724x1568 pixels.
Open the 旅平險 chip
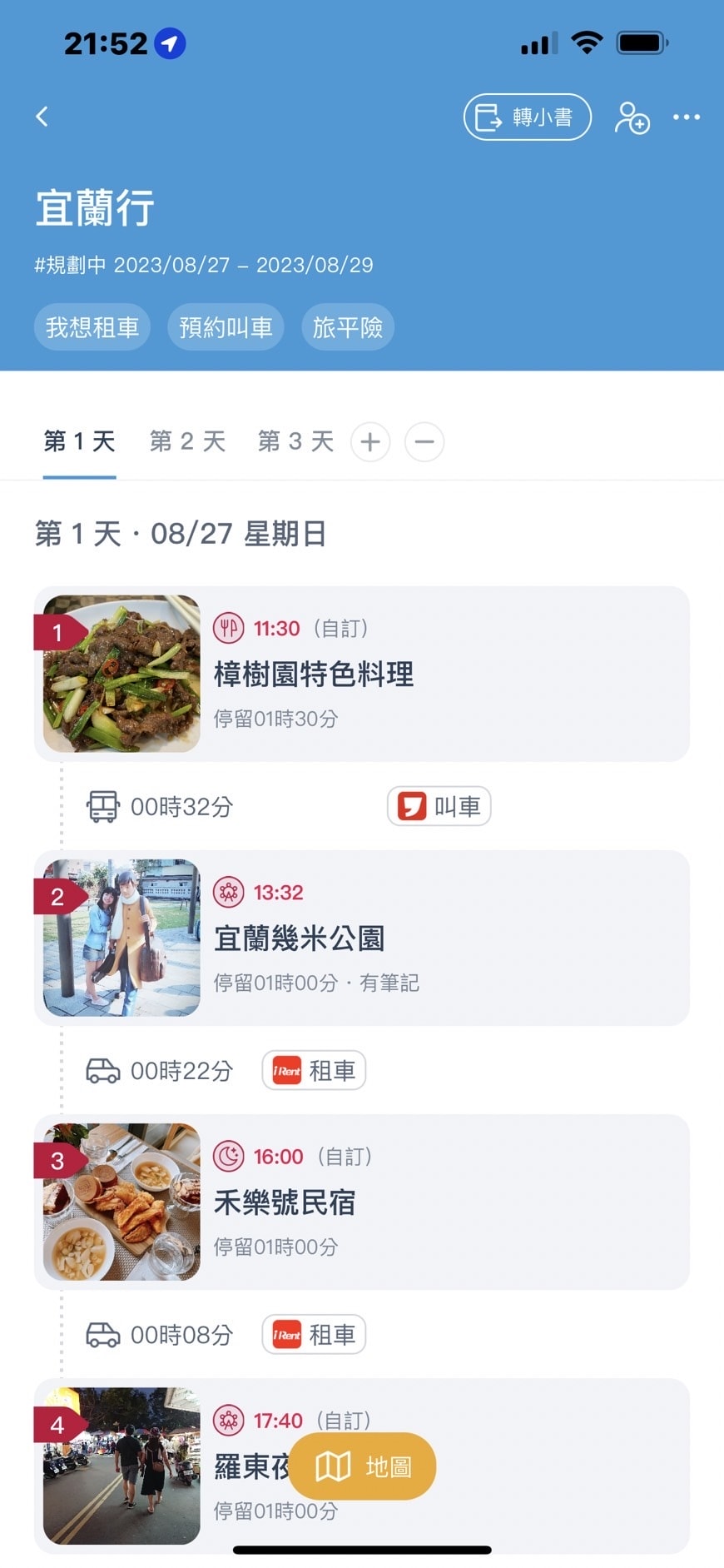pos(347,327)
